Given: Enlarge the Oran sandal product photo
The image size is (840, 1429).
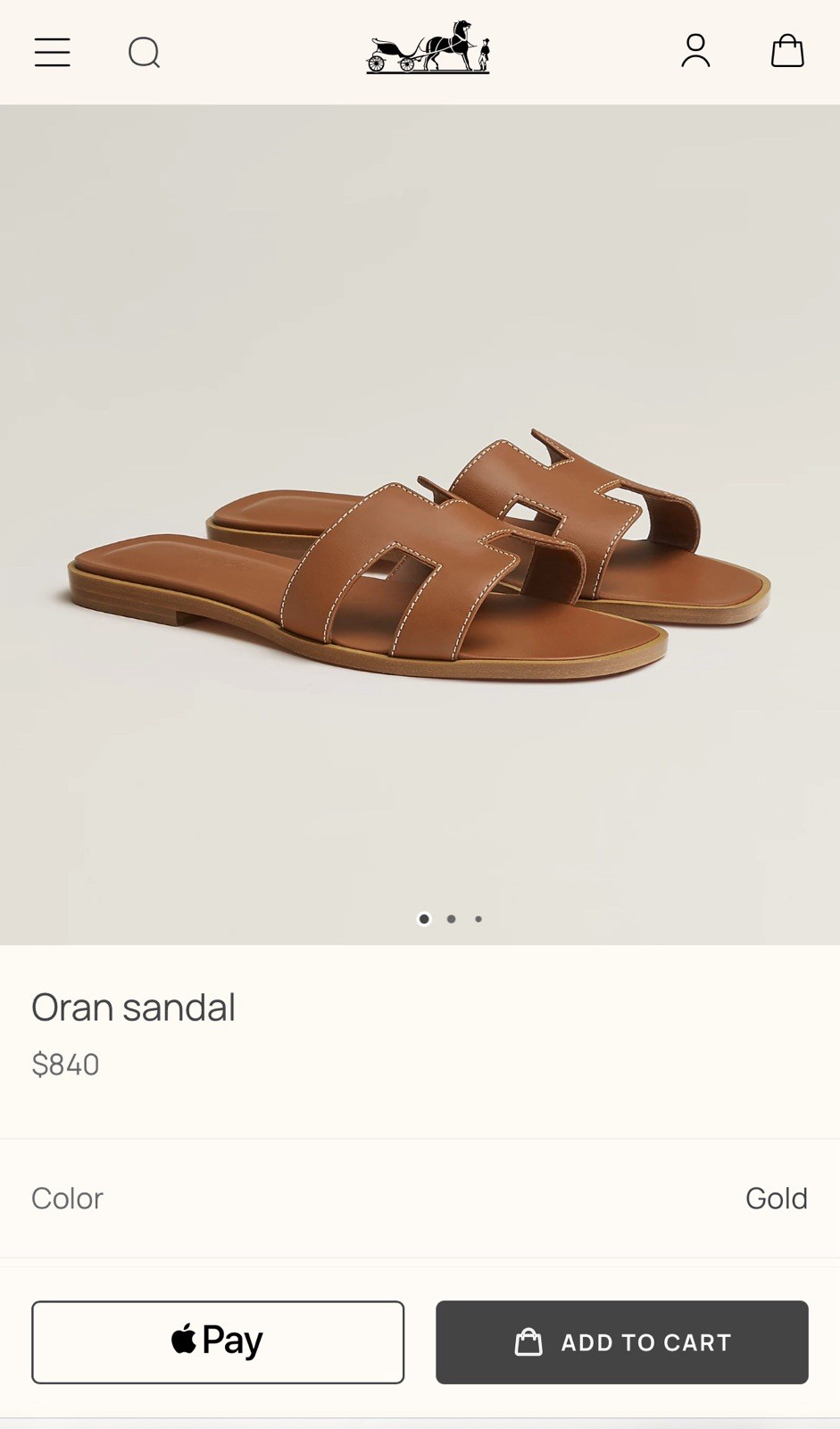Looking at the screenshot, I should pyautogui.click(x=420, y=554).
